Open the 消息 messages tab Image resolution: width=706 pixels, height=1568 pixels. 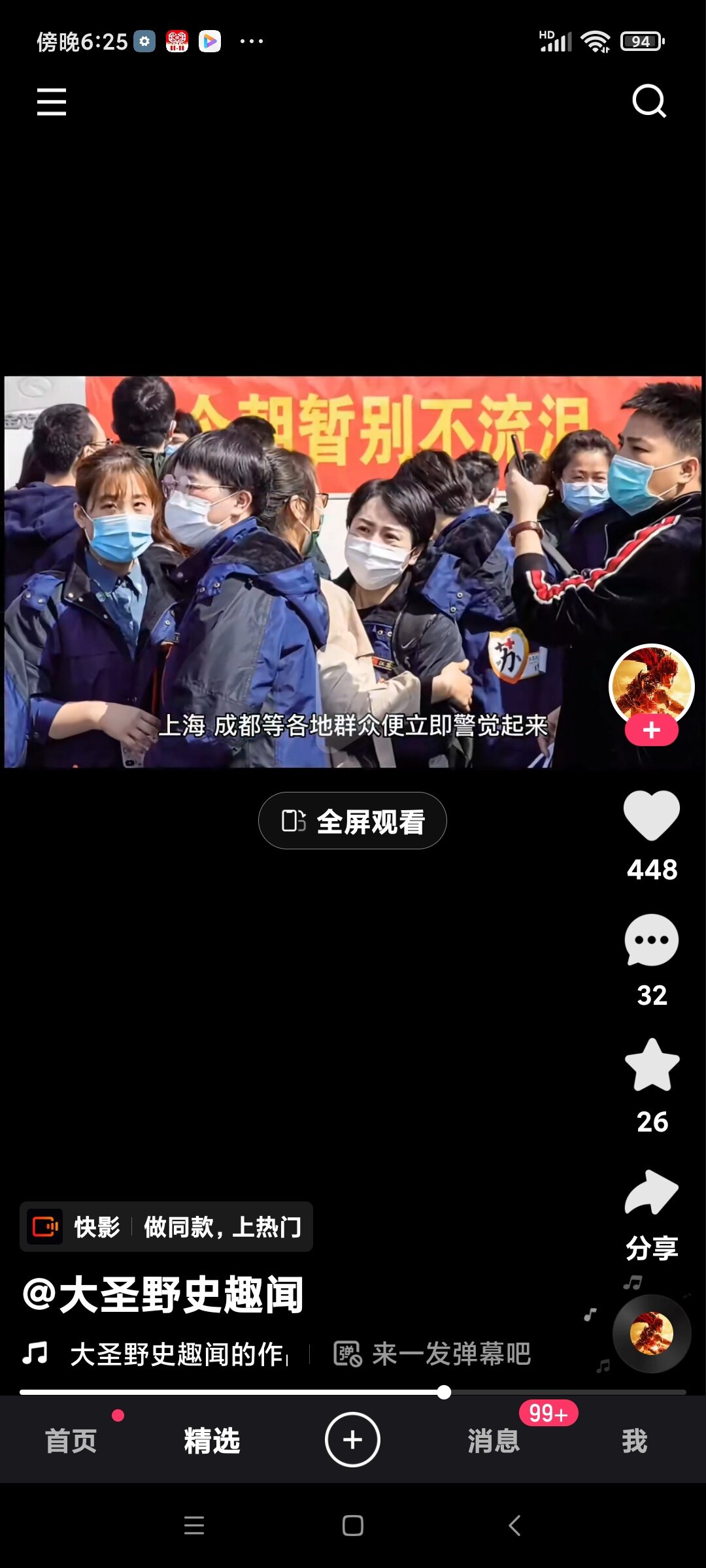tap(494, 1441)
